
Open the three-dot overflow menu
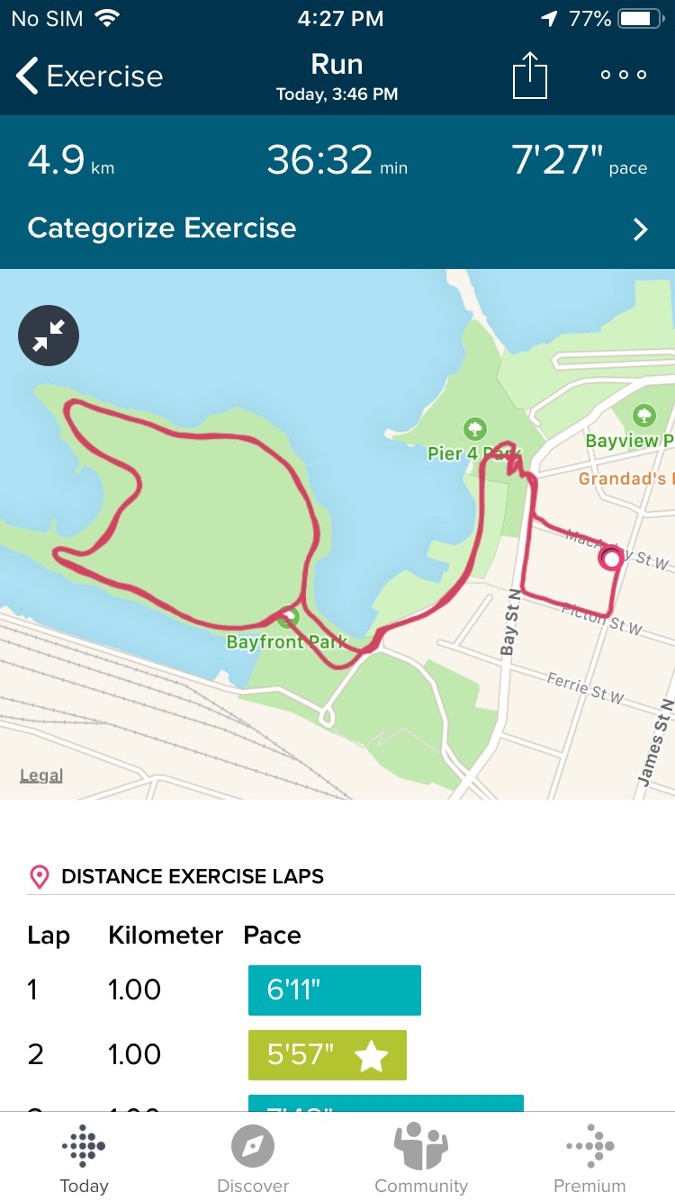pyautogui.click(x=623, y=75)
